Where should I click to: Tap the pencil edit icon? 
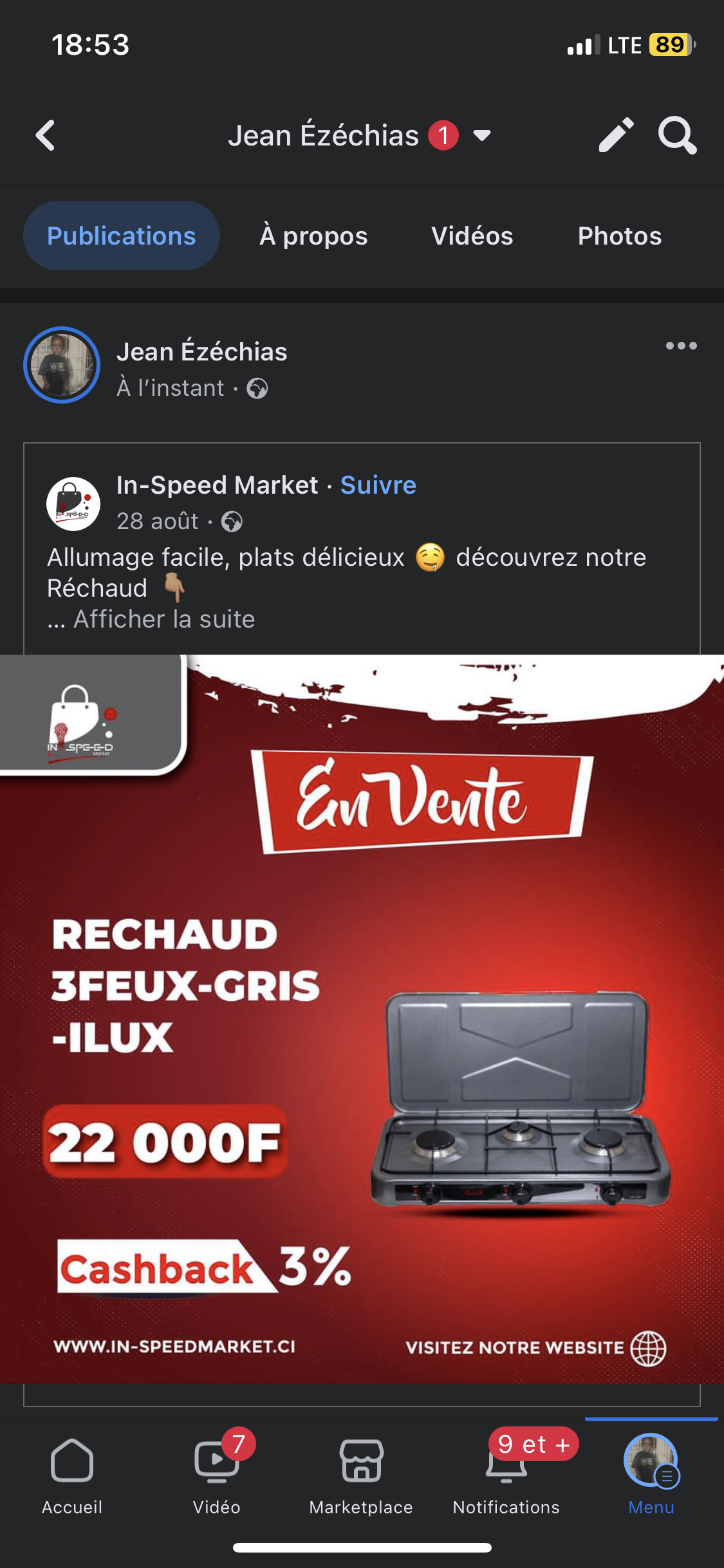click(616, 135)
